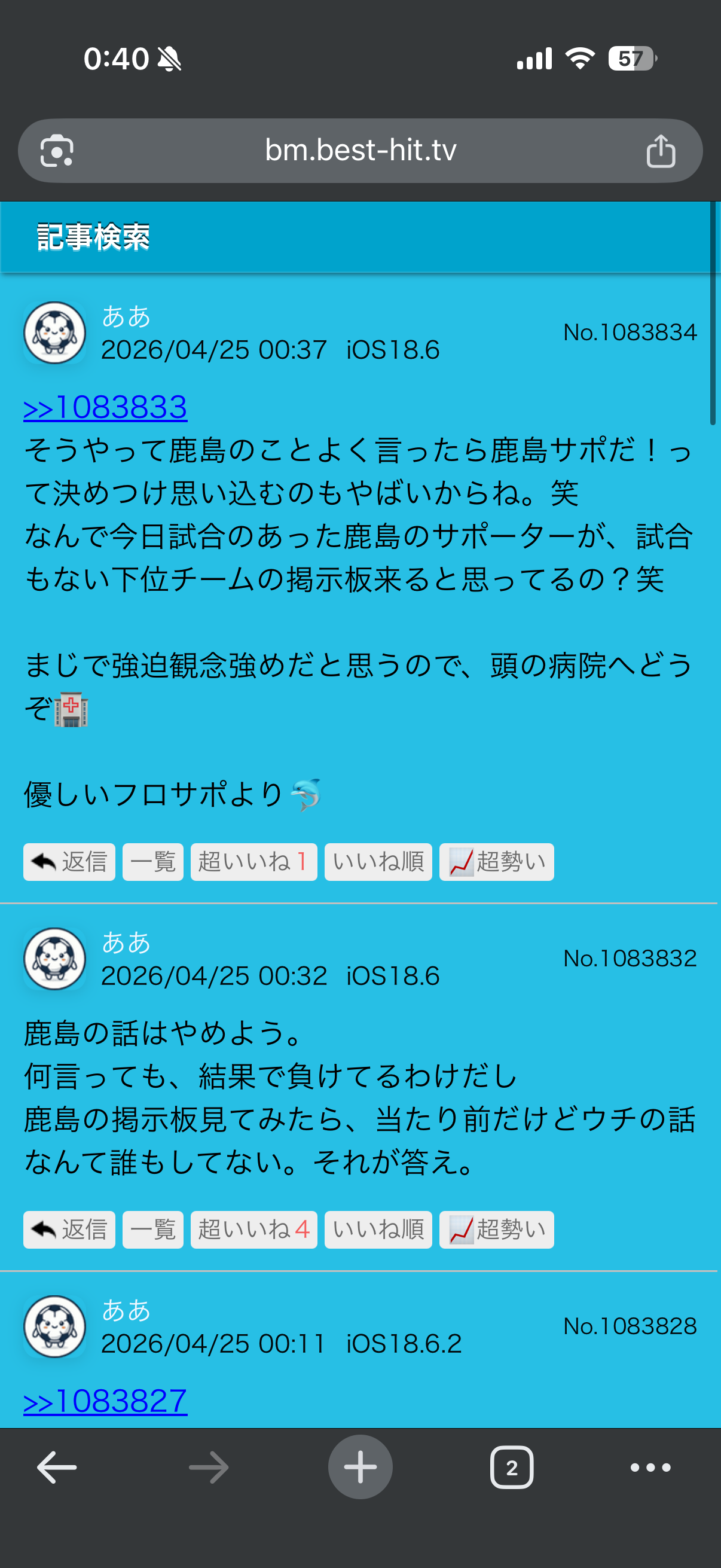The height and width of the screenshot is (1568, 721).
Task: Open the camera lens search icon
Action: click(57, 151)
